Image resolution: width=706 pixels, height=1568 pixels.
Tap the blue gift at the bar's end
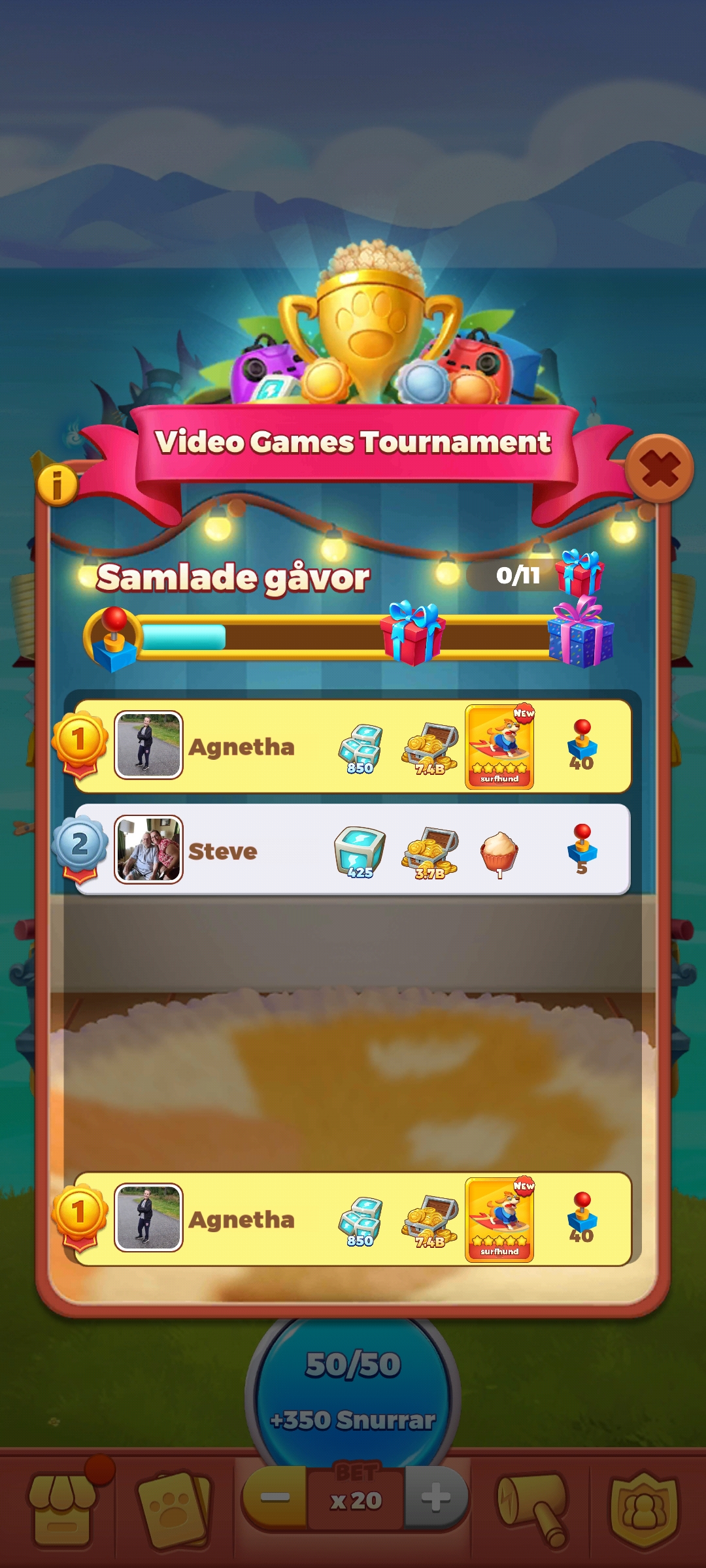click(580, 633)
